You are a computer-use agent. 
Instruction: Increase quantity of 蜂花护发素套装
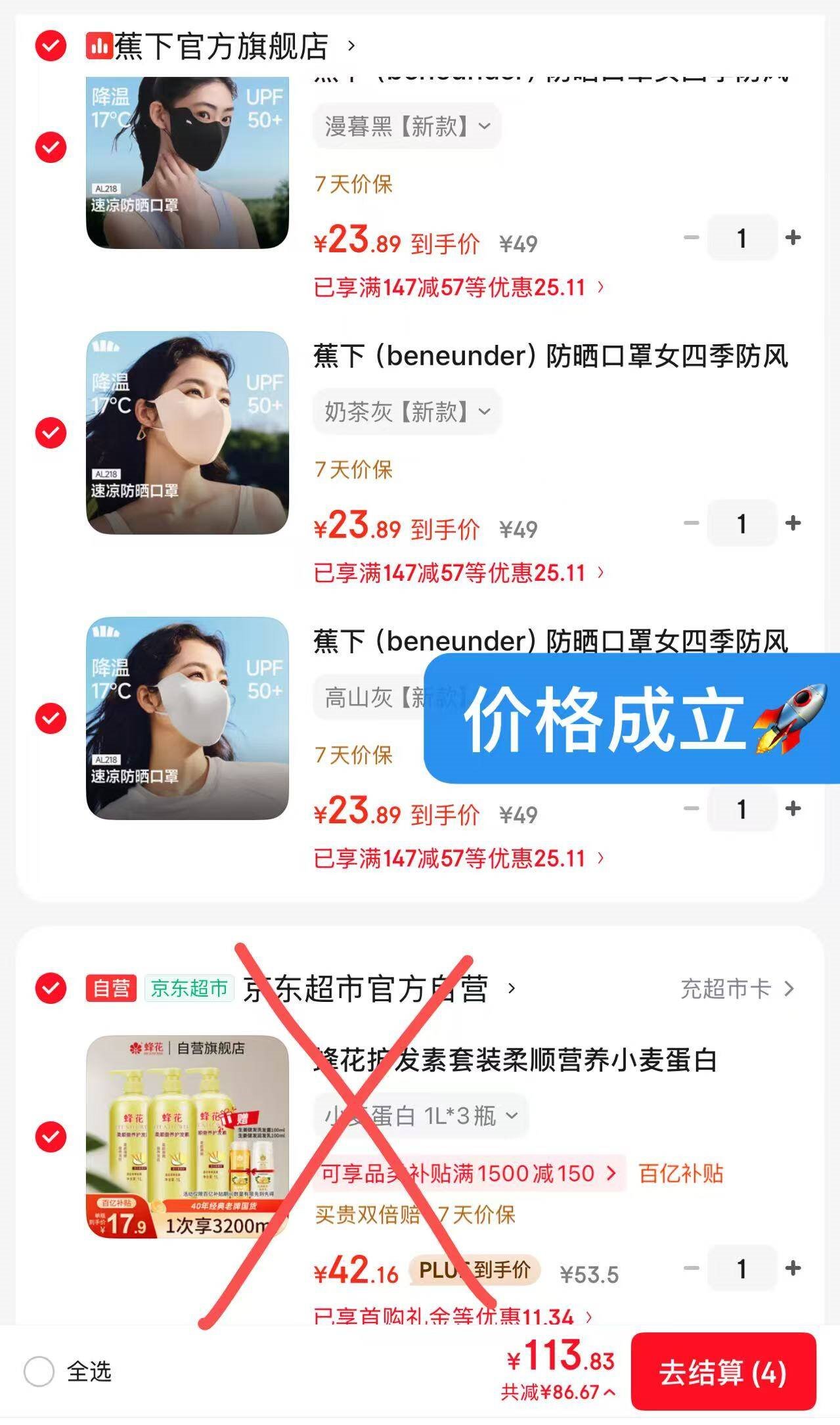[793, 1268]
